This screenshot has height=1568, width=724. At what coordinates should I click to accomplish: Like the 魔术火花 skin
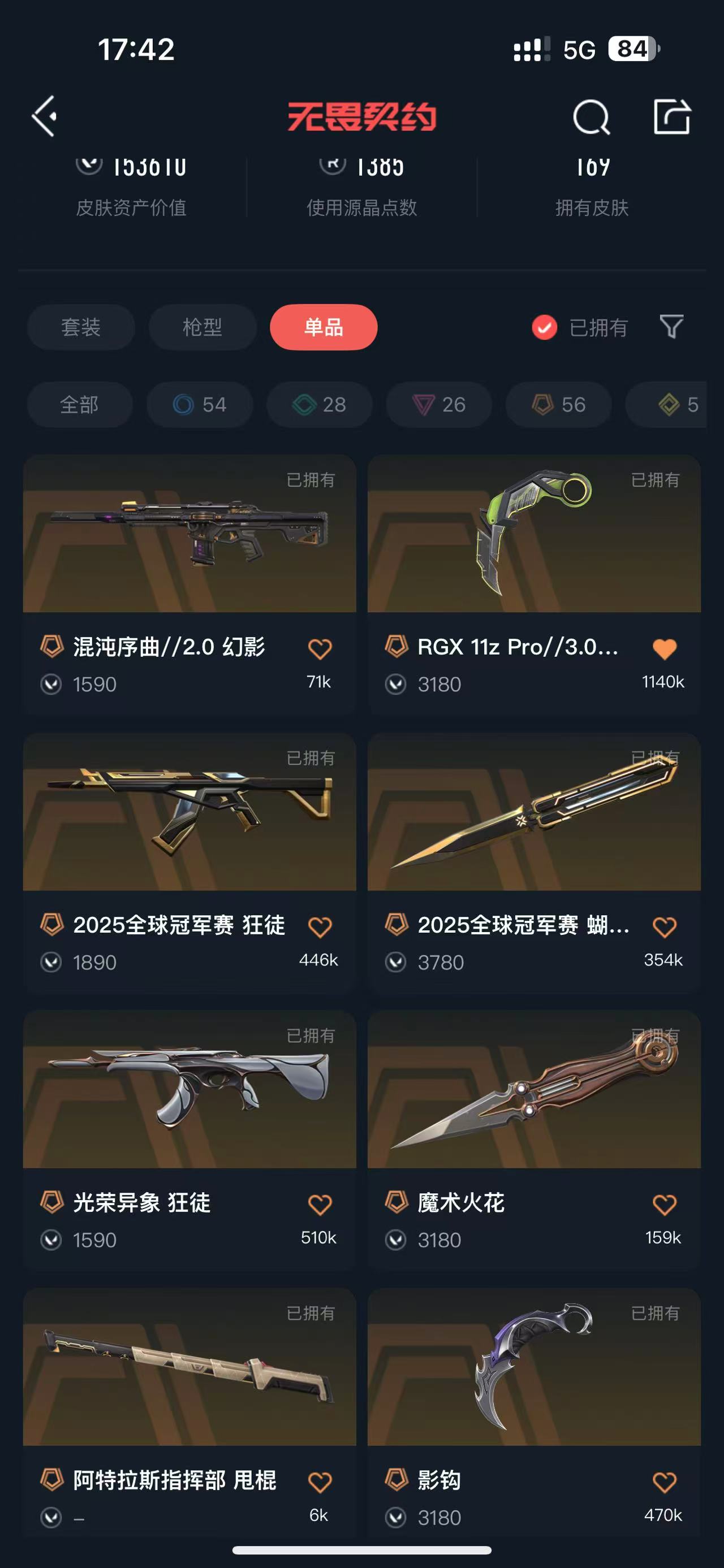coord(664,1205)
